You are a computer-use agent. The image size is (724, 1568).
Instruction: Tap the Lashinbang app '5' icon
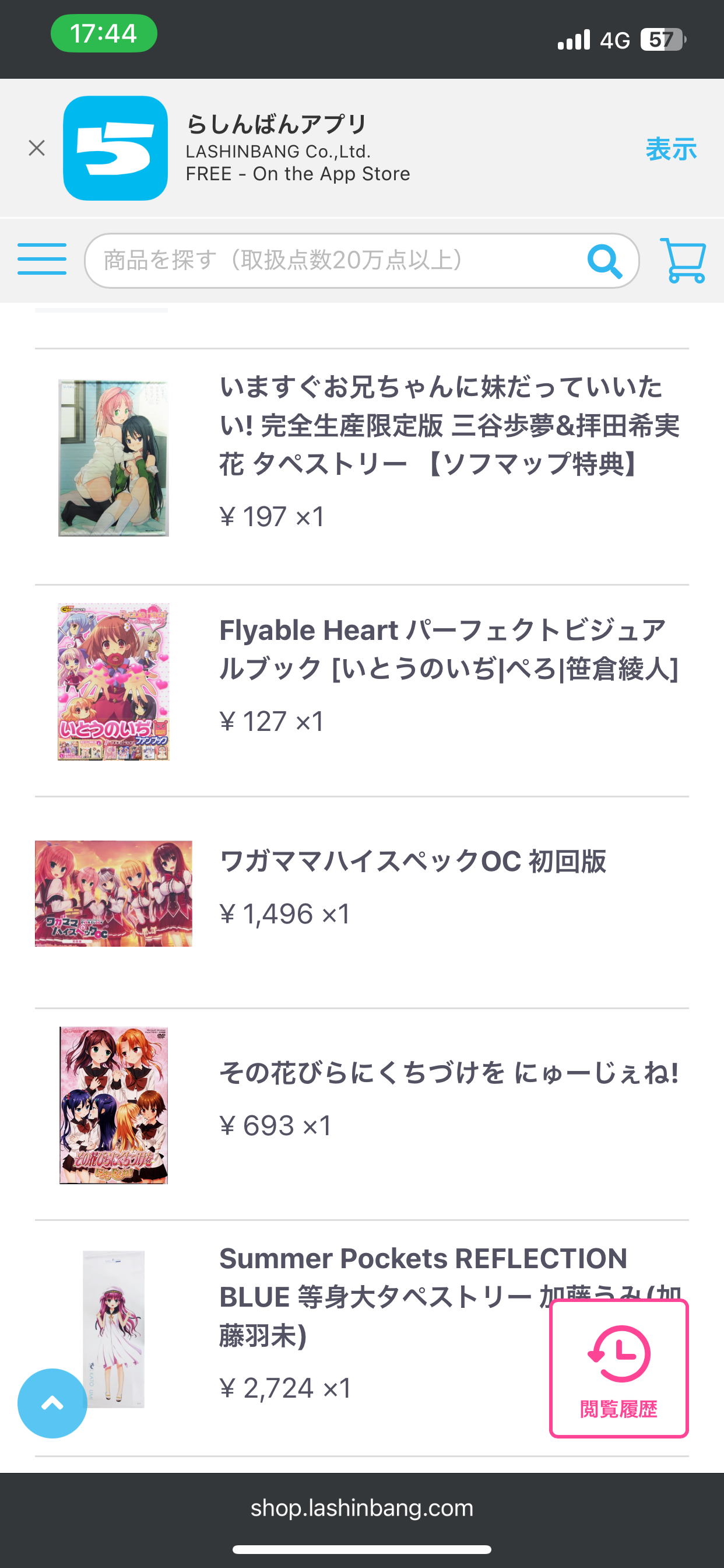point(117,149)
